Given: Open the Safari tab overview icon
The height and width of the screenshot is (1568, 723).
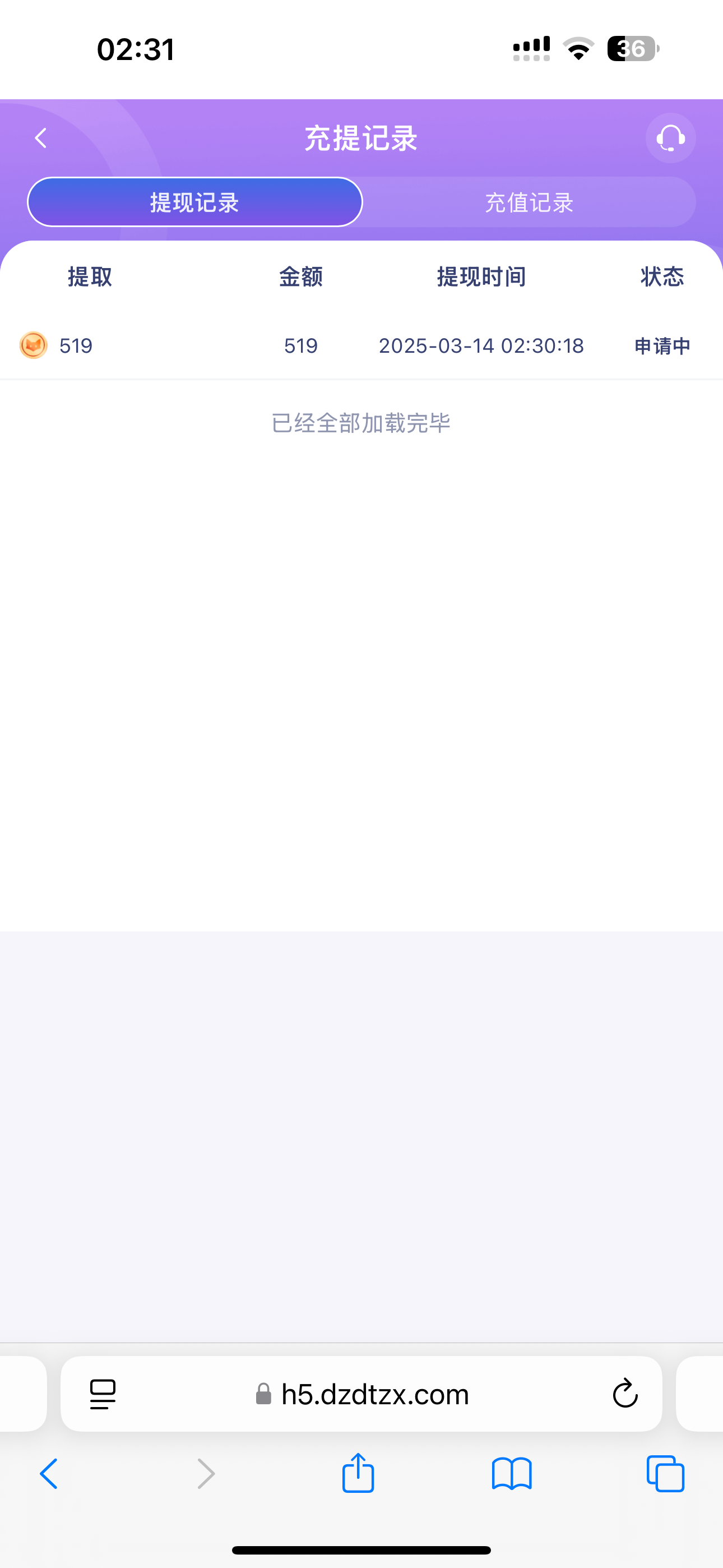Looking at the screenshot, I should (664, 1473).
